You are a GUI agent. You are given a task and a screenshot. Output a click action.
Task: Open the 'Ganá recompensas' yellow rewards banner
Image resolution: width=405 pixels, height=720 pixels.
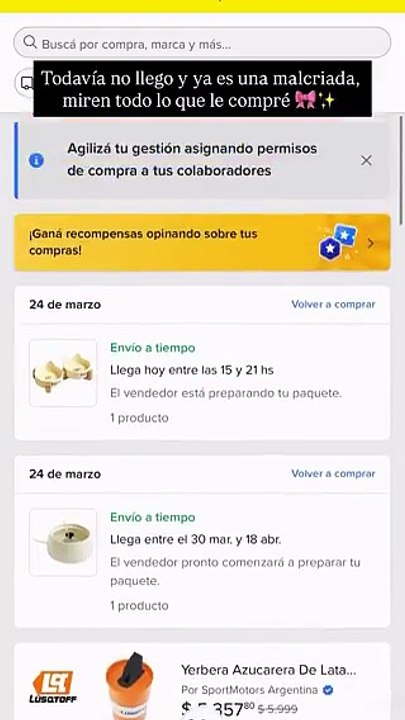(202, 242)
